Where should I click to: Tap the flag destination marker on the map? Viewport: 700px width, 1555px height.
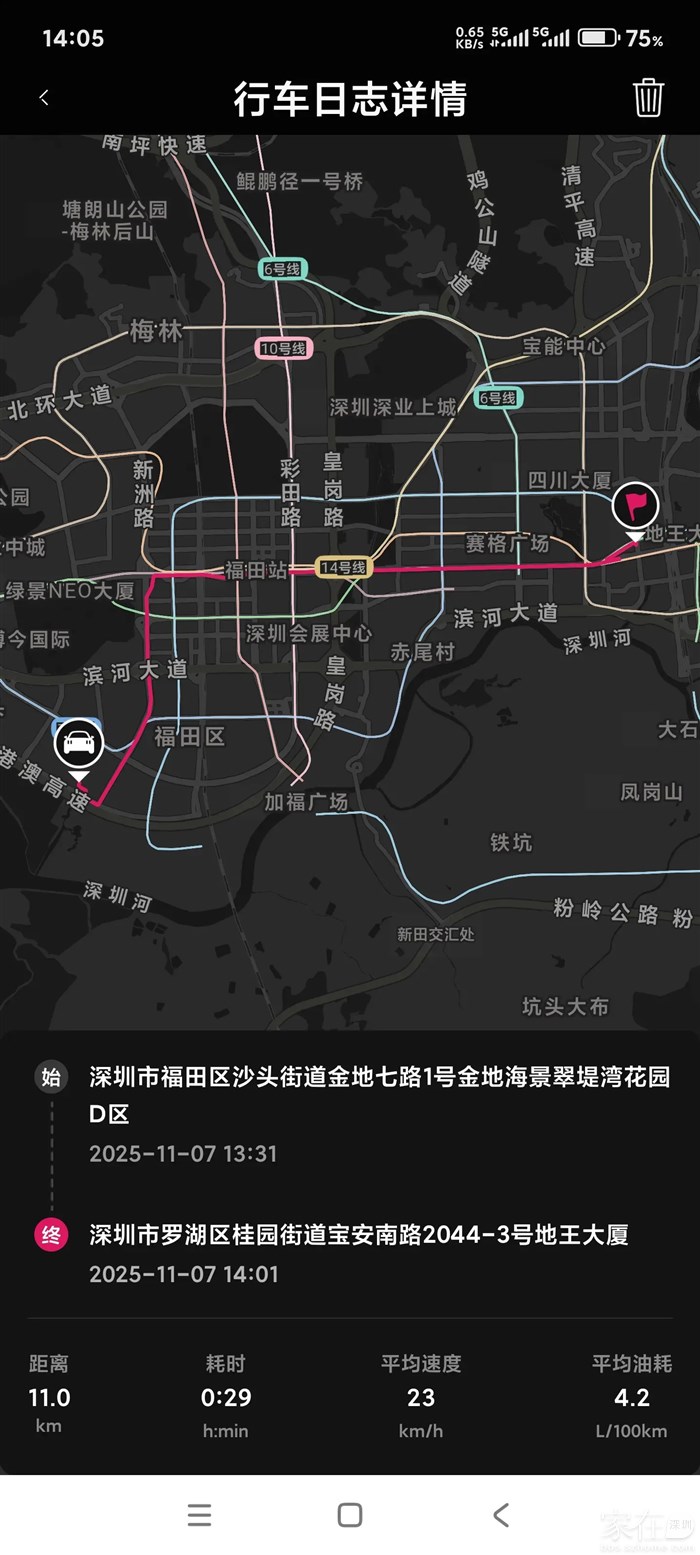pyautogui.click(x=635, y=505)
